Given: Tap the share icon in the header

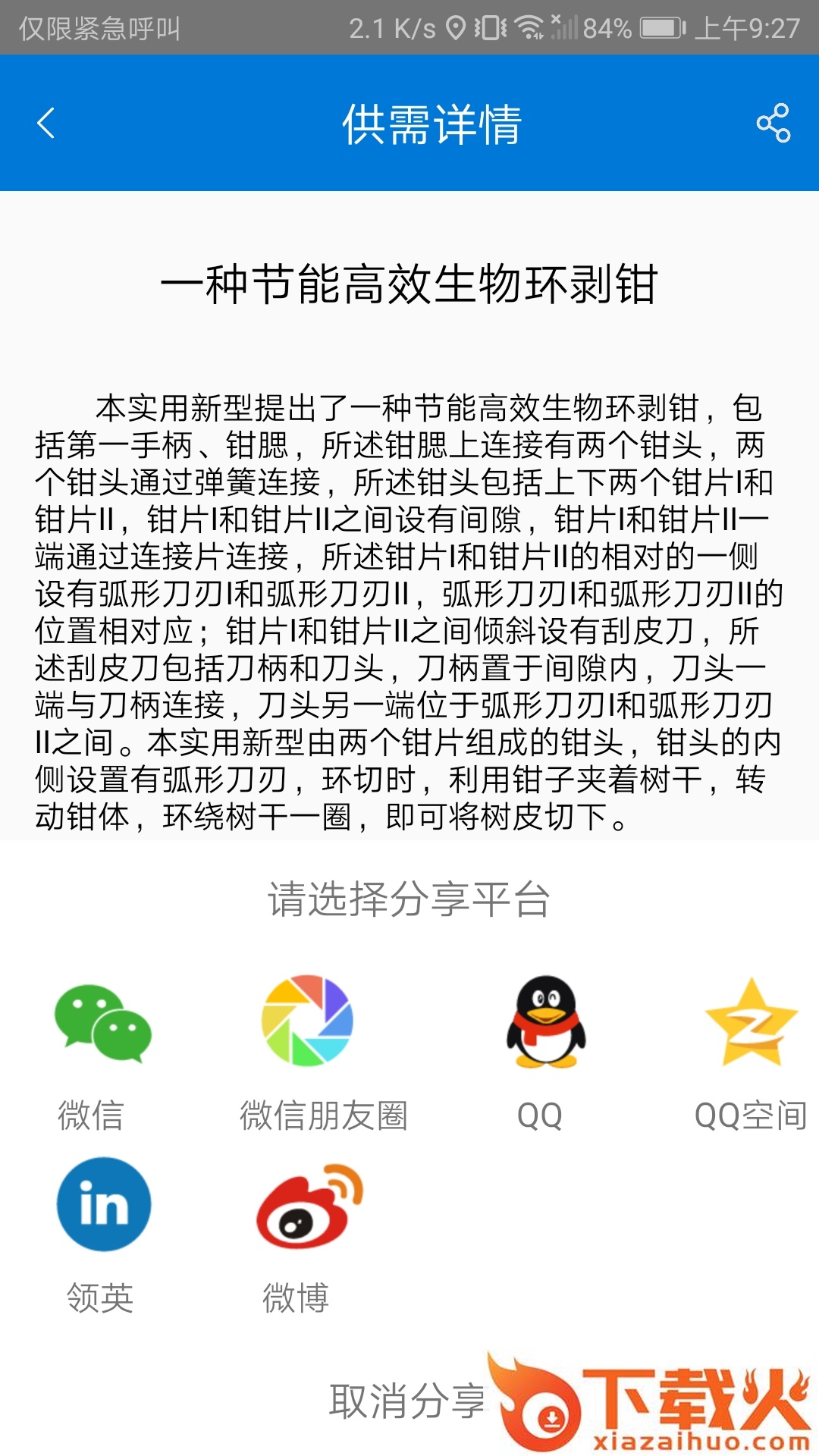Looking at the screenshot, I should 773,123.
